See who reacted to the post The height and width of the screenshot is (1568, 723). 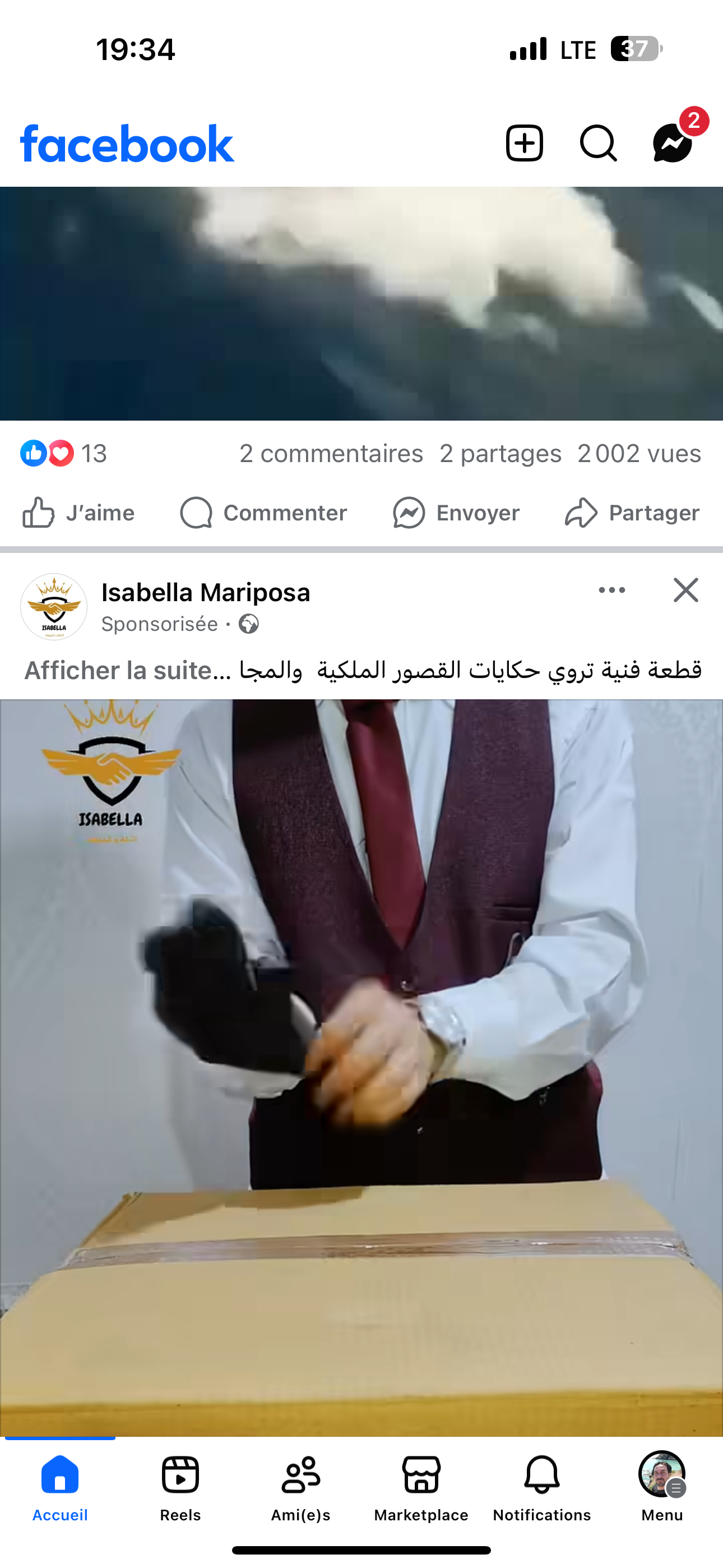tap(64, 454)
